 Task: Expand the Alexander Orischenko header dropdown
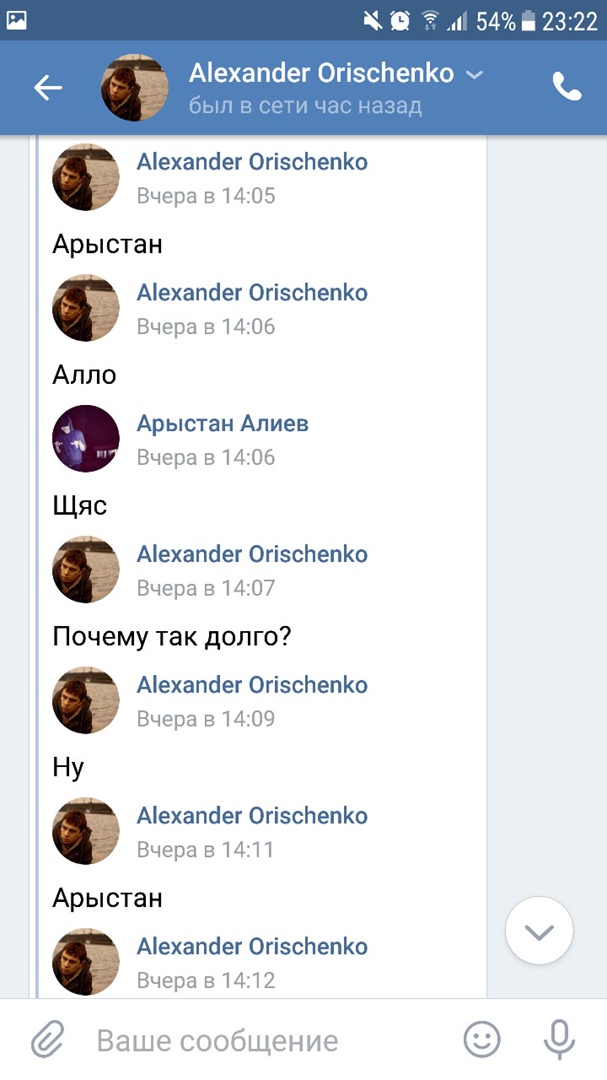(475, 75)
